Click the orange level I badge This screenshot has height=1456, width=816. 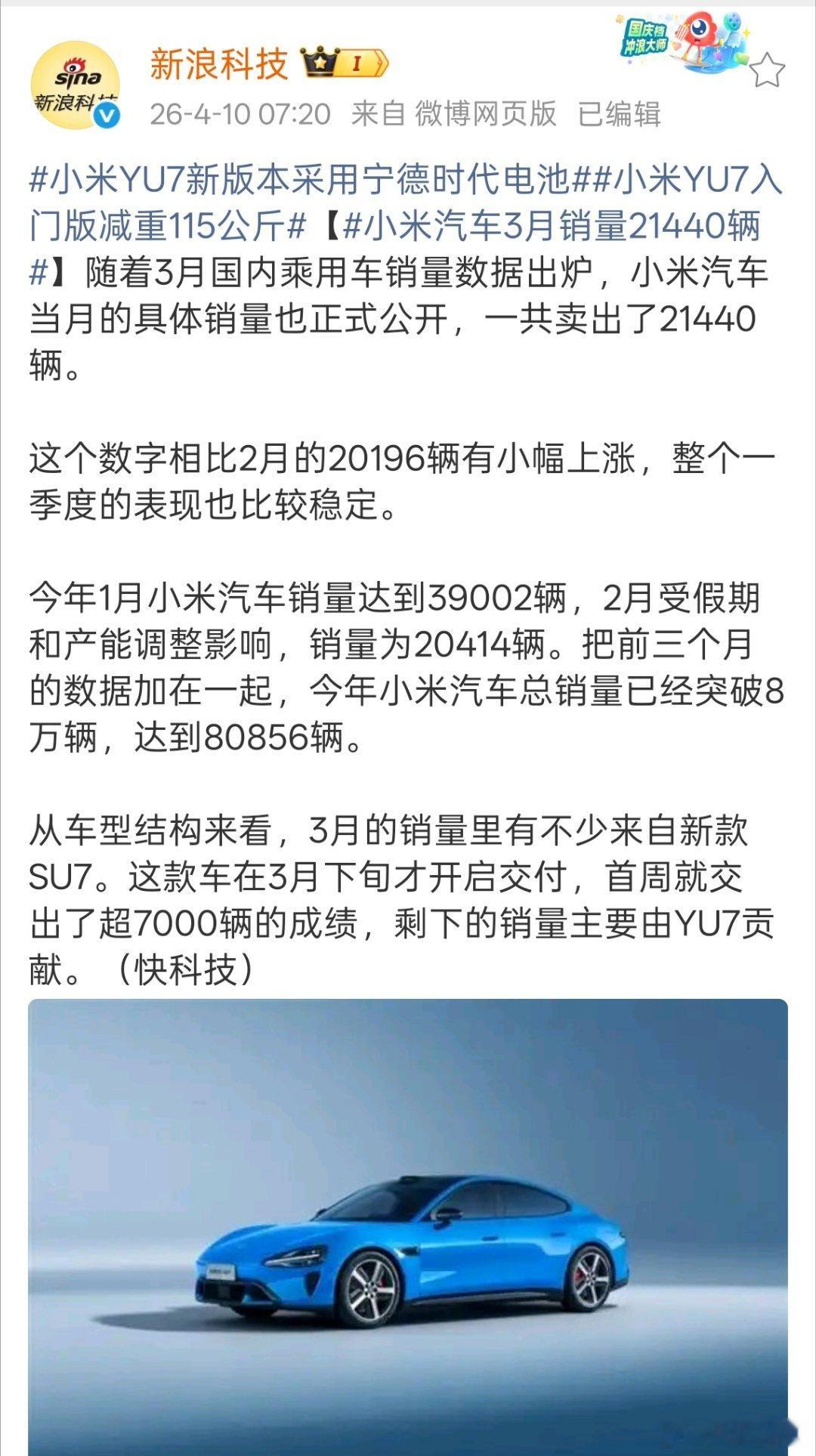coord(358,64)
